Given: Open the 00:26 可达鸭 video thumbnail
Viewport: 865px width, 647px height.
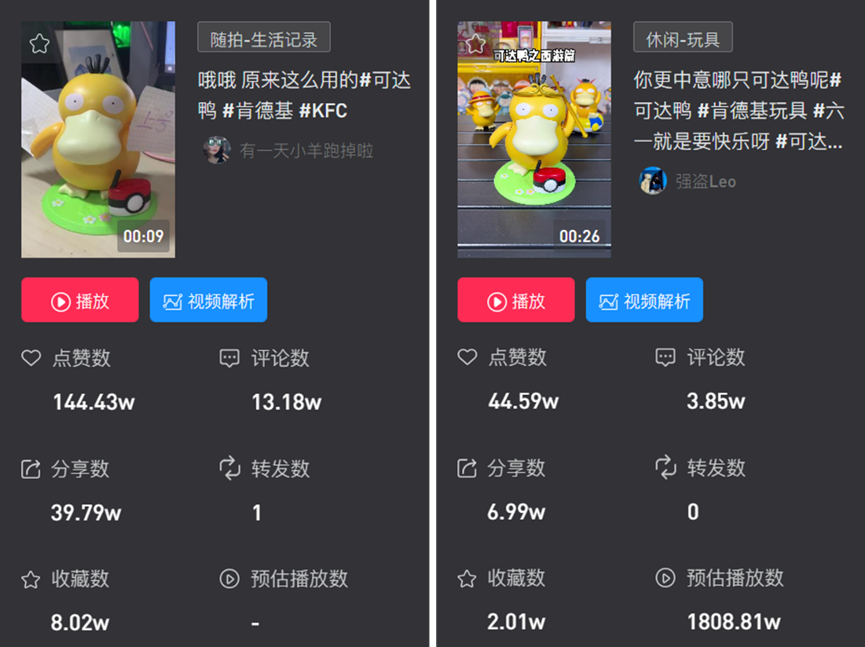Looking at the screenshot, I should tap(534, 140).
